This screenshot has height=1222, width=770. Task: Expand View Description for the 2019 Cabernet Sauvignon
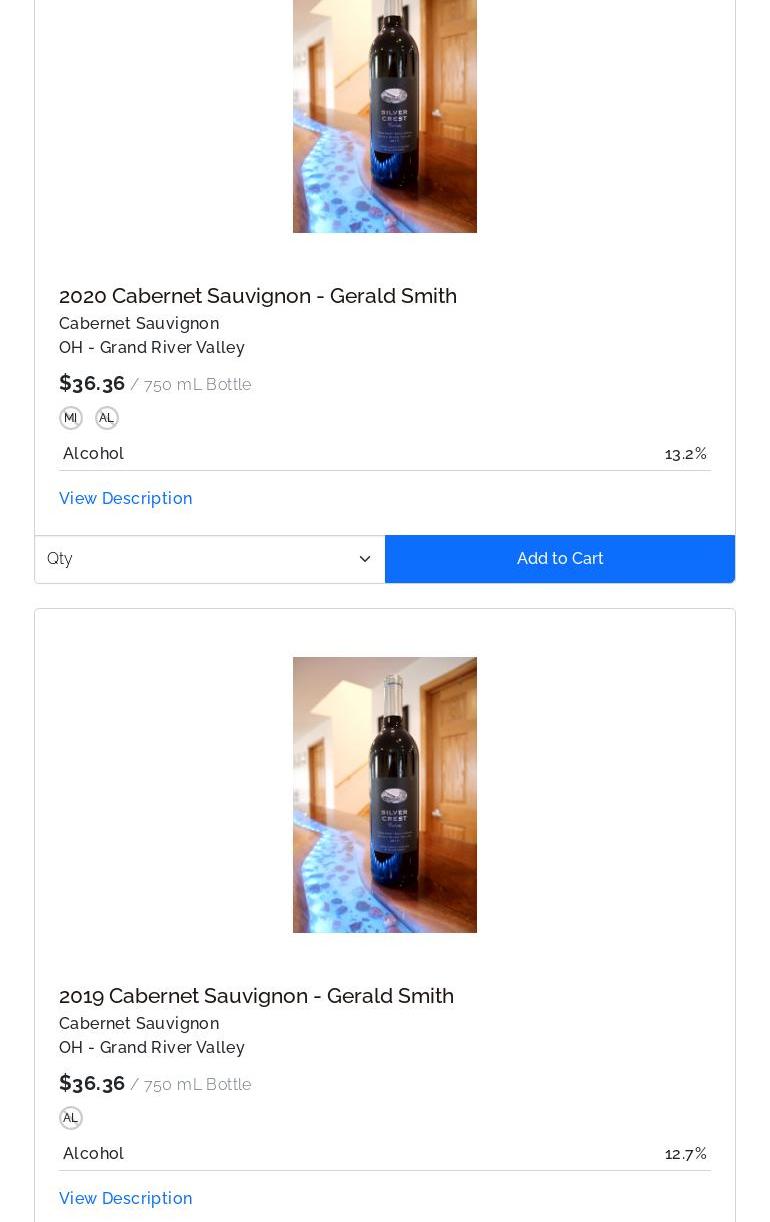[125, 1198]
